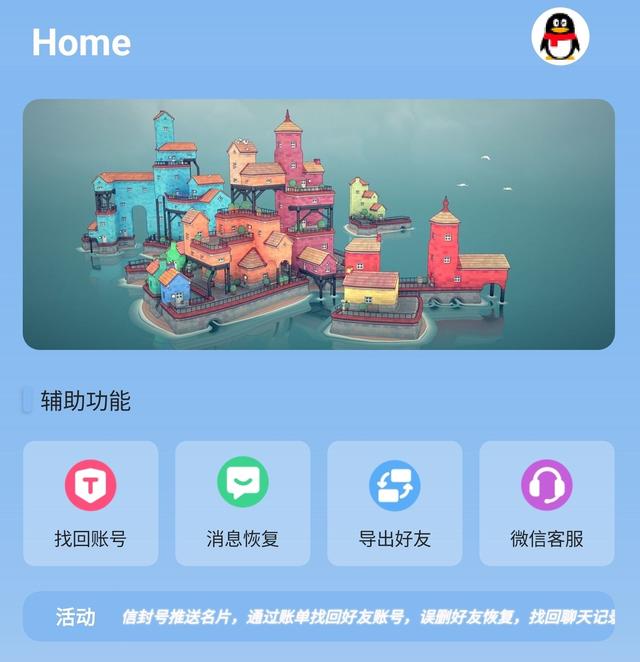Image resolution: width=640 pixels, height=662 pixels.
Task: Open the QQ penguin profile avatar
Action: pos(560,38)
